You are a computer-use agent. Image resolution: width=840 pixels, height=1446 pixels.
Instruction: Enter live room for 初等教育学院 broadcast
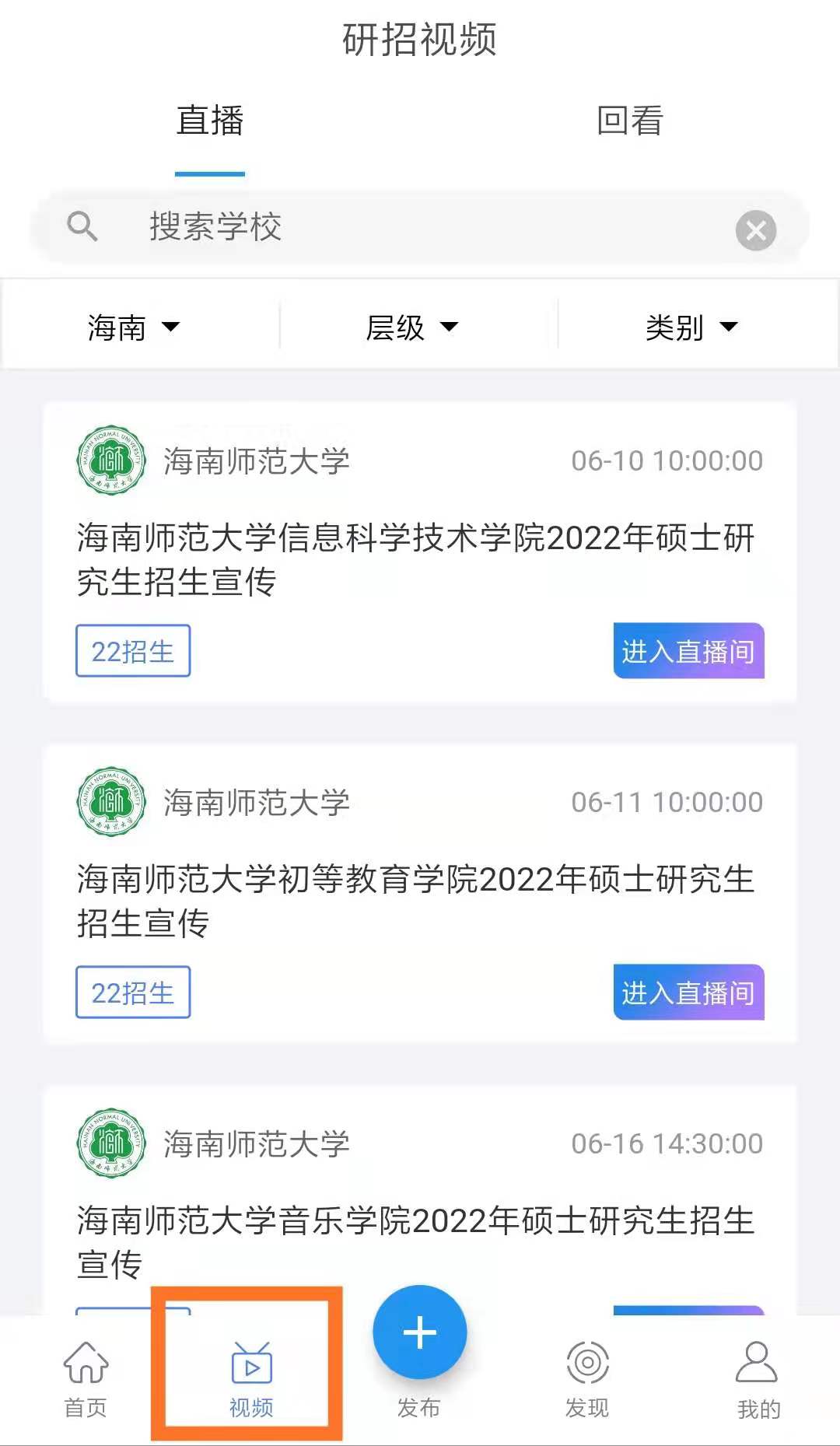point(688,993)
